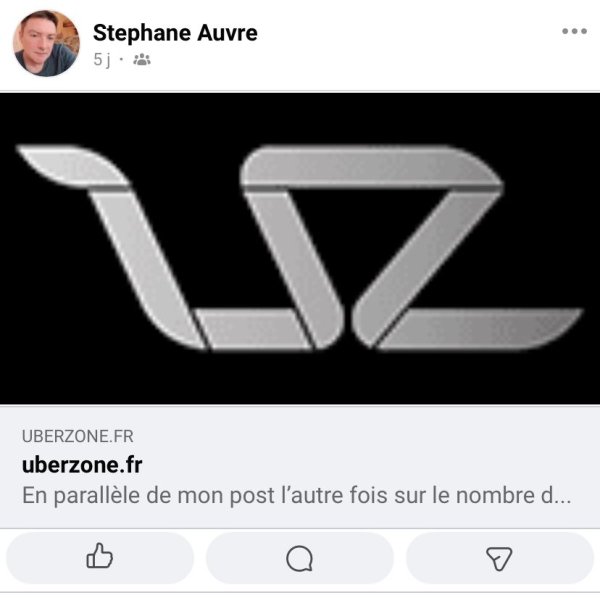Open Stephane Auvre's profile picture
The height and width of the screenshot is (598, 600).
pyautogui.click(x=46, y=44)
